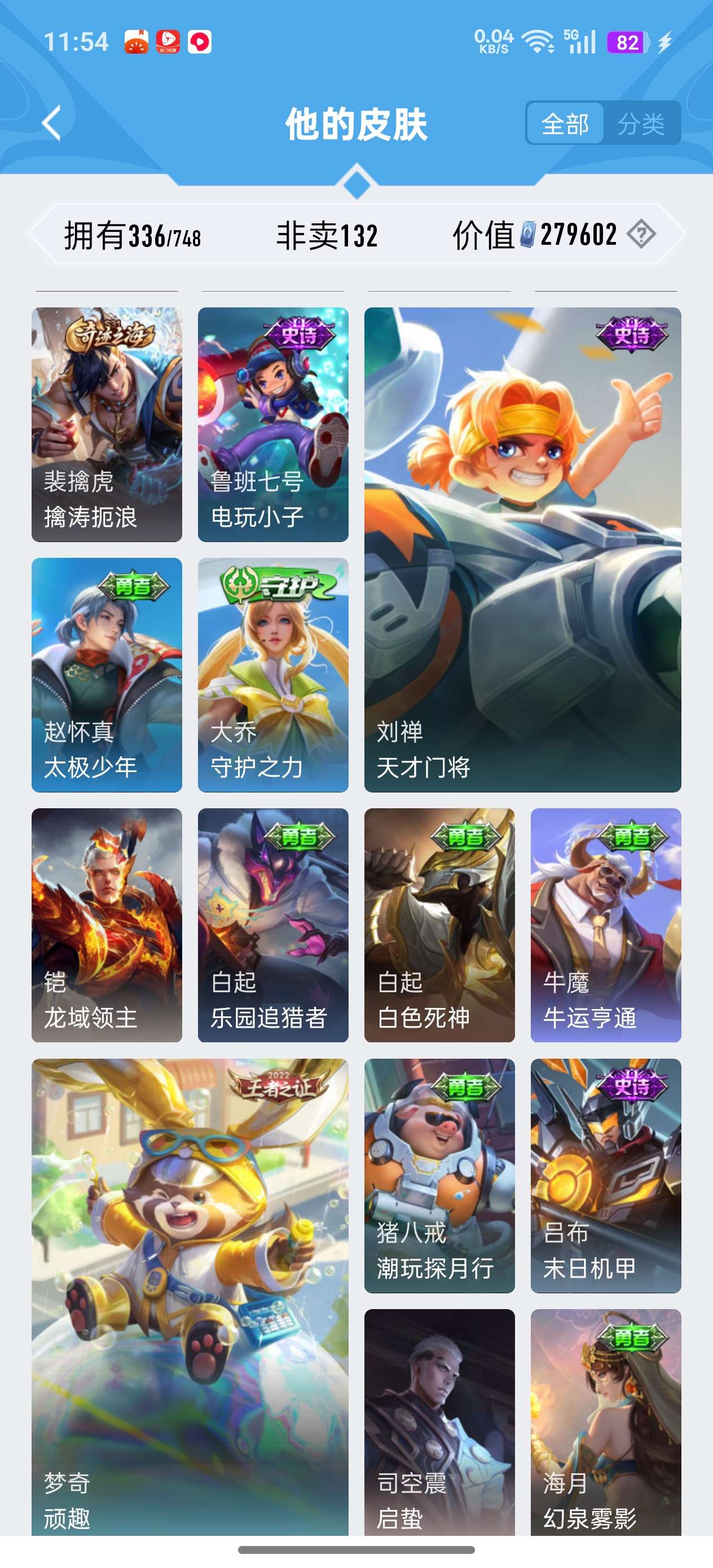713x1568 pixels.
Task: Open 白起 乐园追猎者 skin card
Action: [273, 924]
